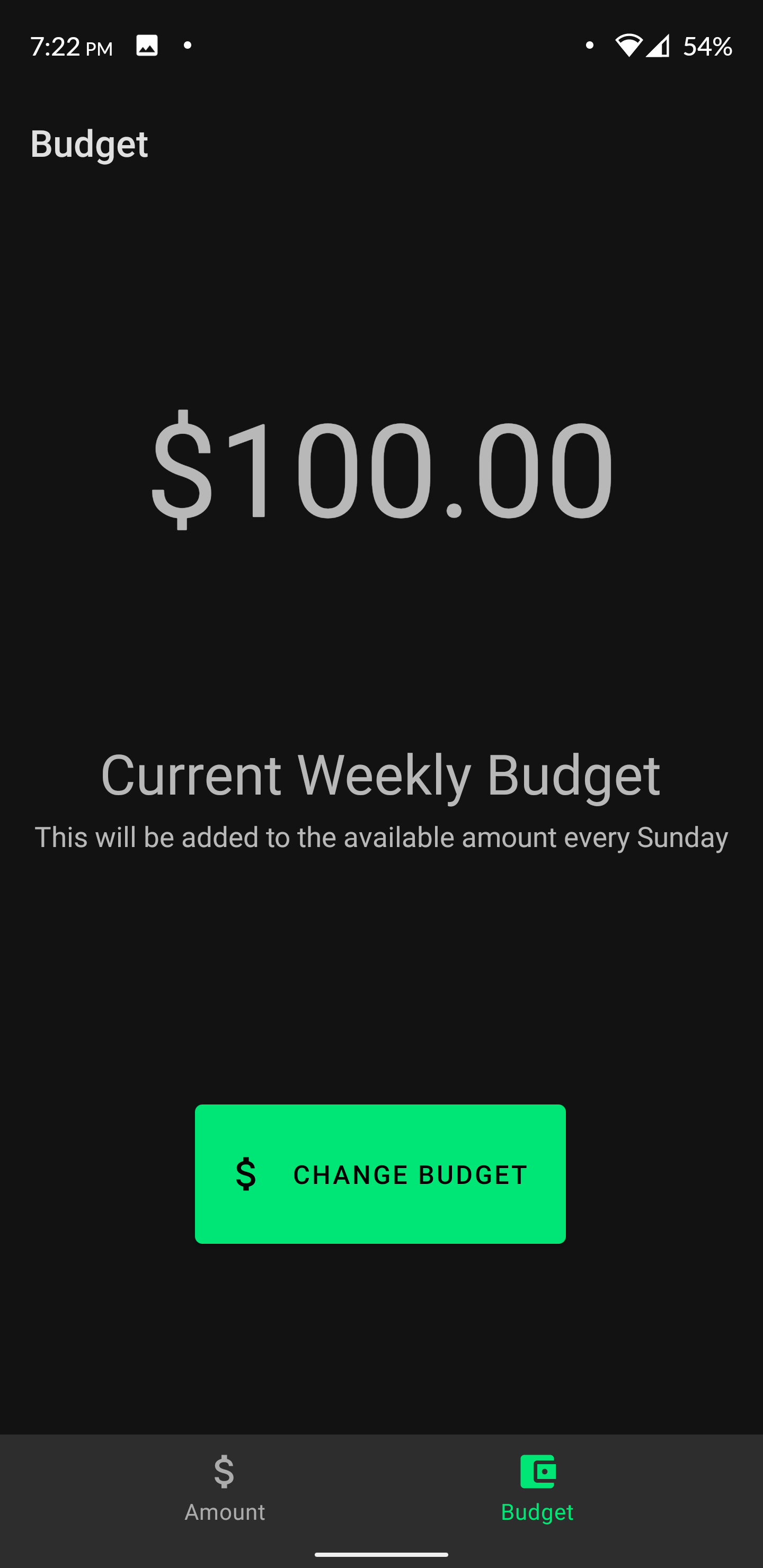Tap the Change Budget button
Image resolution: width=763 pixels, height=1568 pixels.
(x=380, y=1173)
